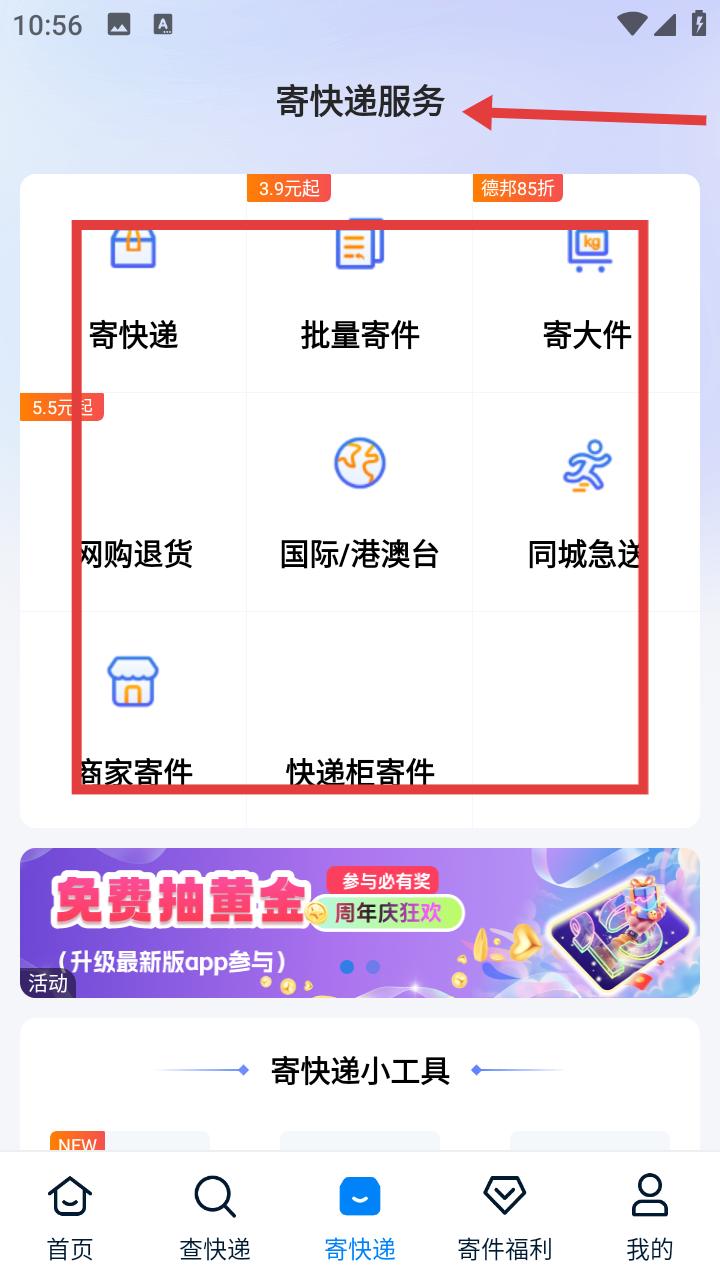Open the 寄快递 service
Screen dimensions: 720x1280
click(133, 284)
